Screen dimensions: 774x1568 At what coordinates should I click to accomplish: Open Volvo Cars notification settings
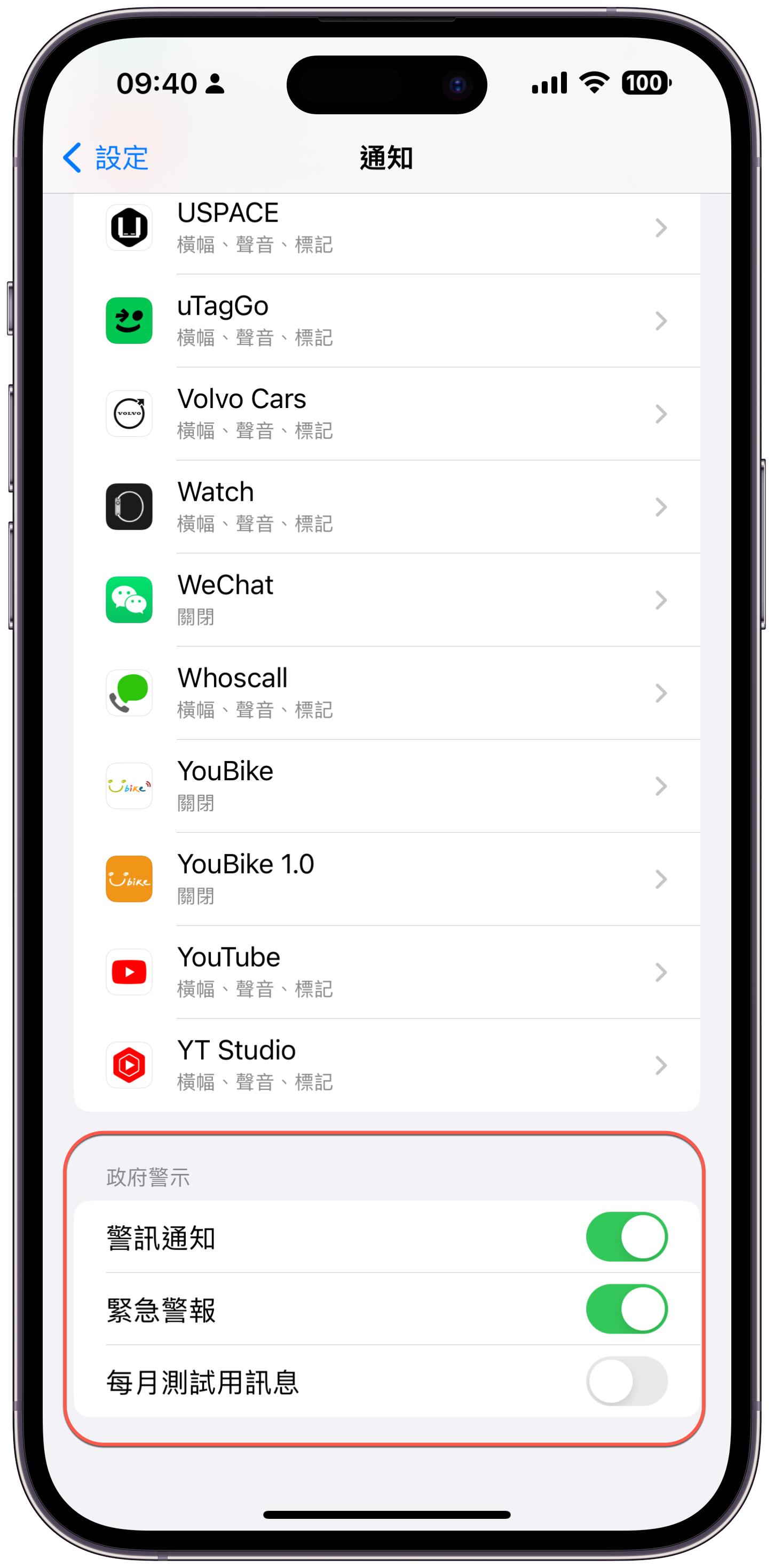pos(386,414)
